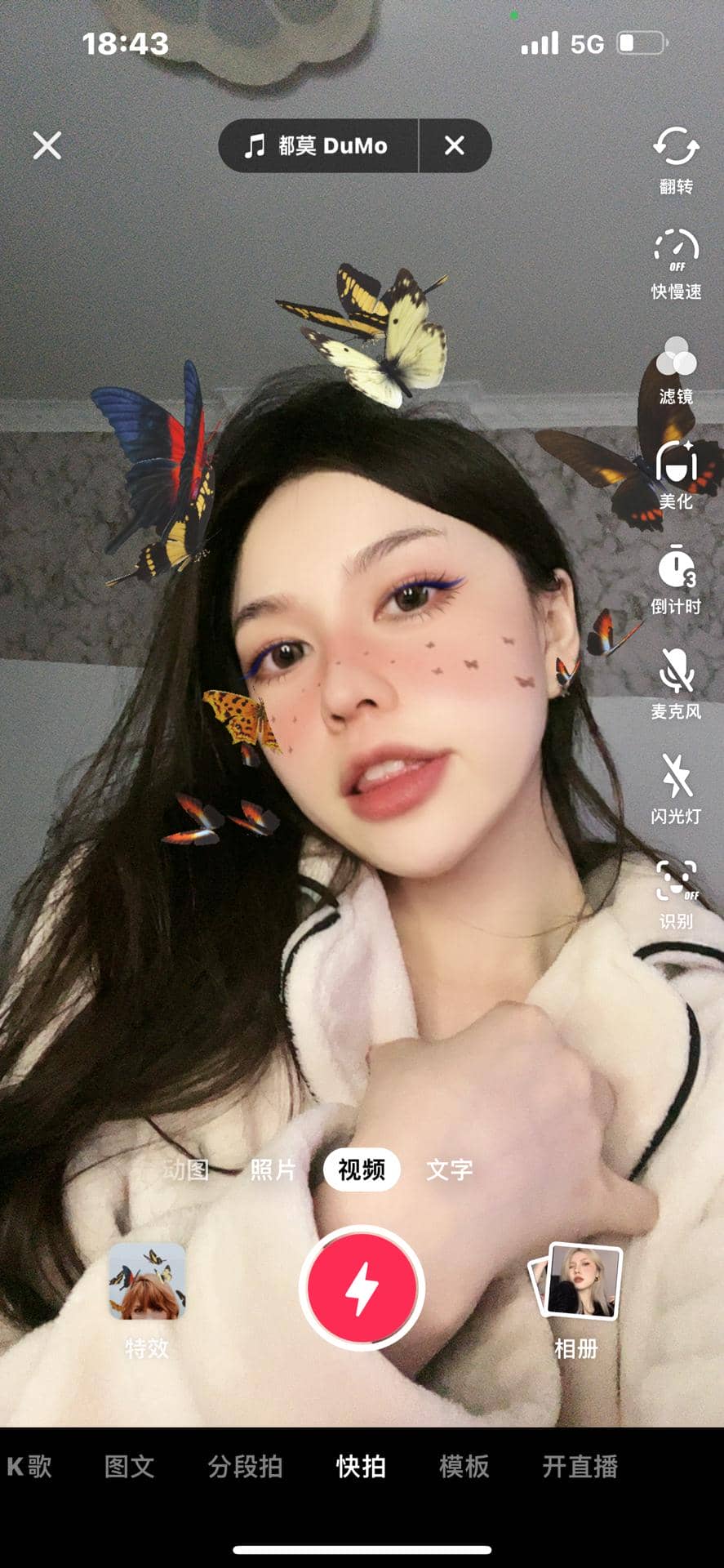Start recording with the red shutter button
This screenshot has height=1568, width=724.
[x=362, y=1288]
